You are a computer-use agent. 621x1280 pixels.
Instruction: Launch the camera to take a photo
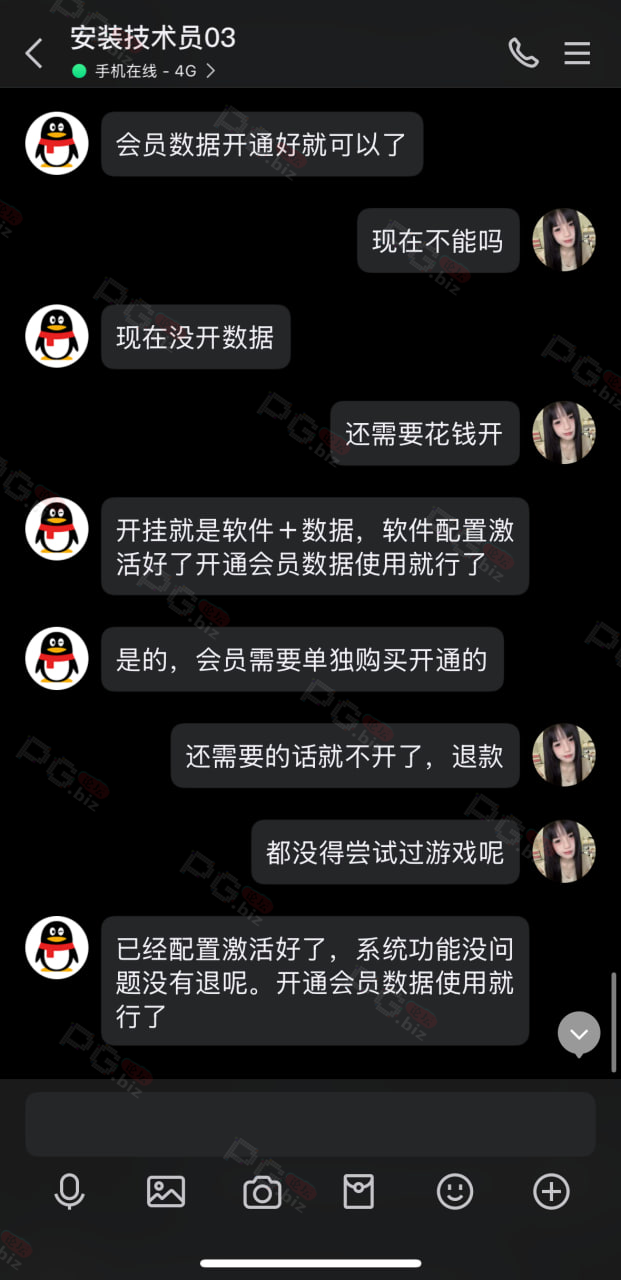(x=262, y=1191)
